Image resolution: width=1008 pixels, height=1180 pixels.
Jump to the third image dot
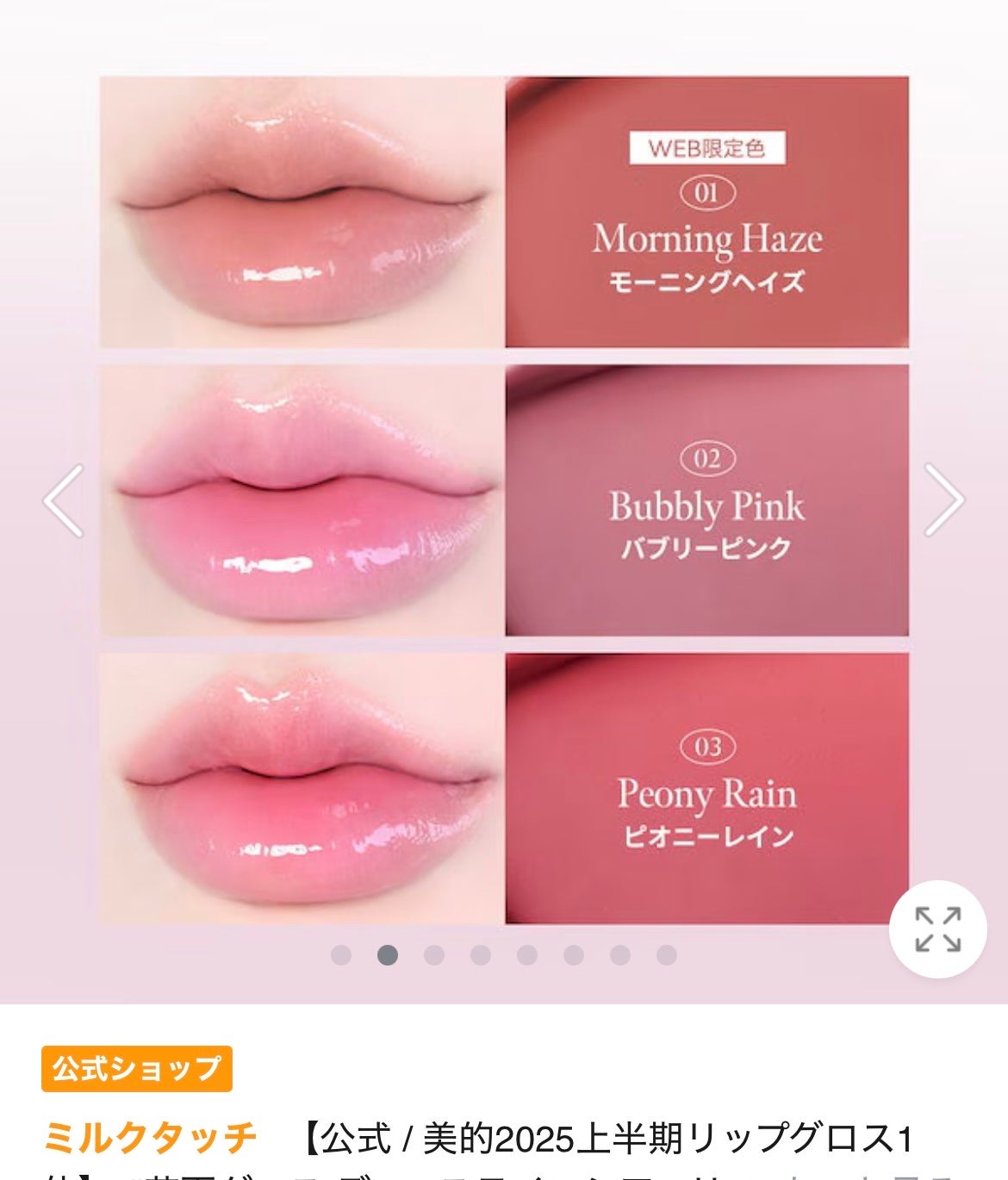[x=434, y=955]
